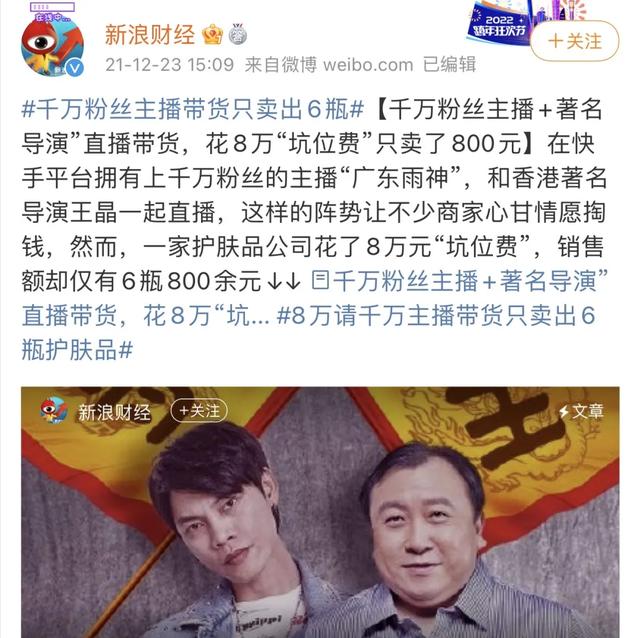Tap the +关注 chip on the article image
The image size is (640, 638).
coord(199,410)
